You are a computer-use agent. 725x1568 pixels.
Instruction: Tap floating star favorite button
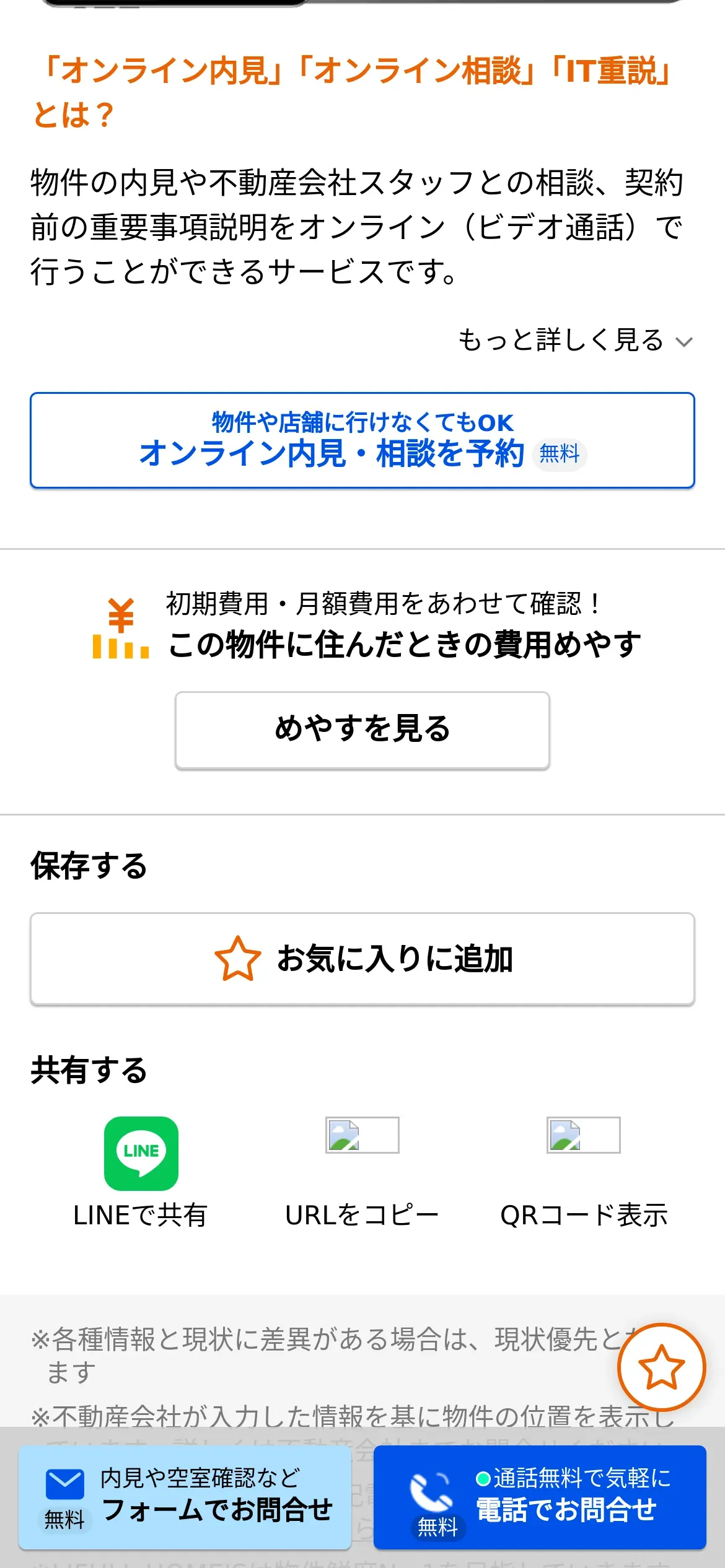click(x=661, y=1367)
